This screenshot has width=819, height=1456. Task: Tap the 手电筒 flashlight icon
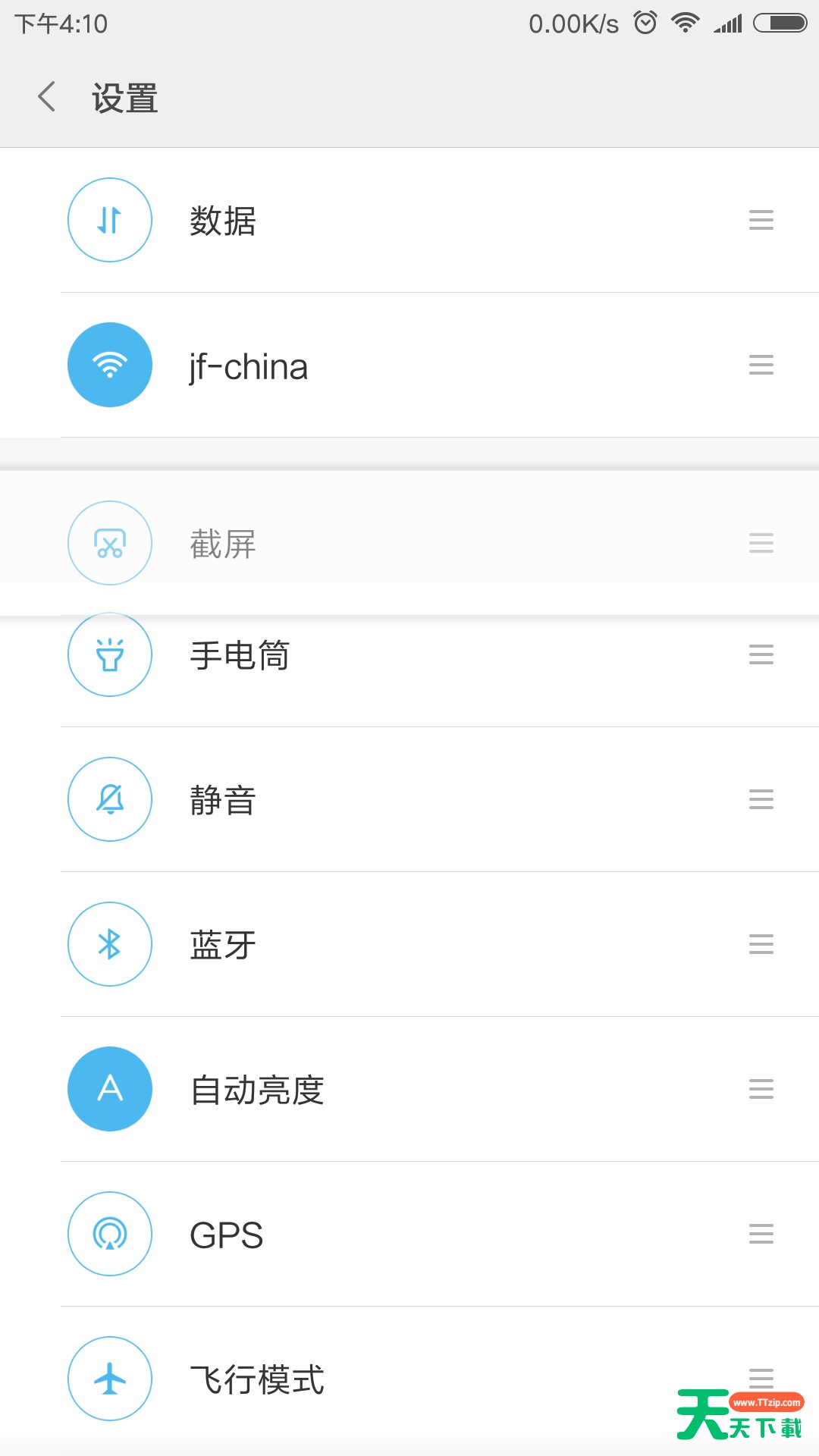(110, 654)
